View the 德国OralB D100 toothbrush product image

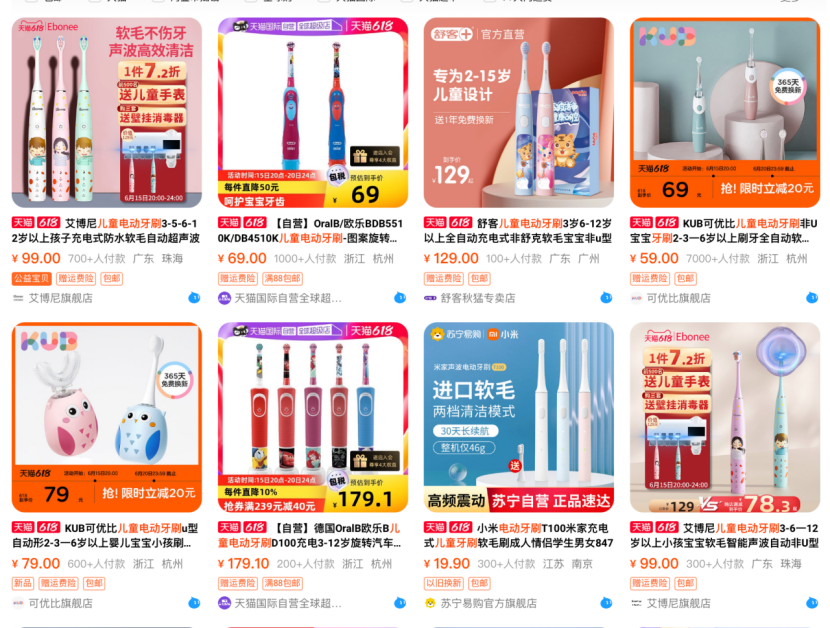click(x=312, y=416)
